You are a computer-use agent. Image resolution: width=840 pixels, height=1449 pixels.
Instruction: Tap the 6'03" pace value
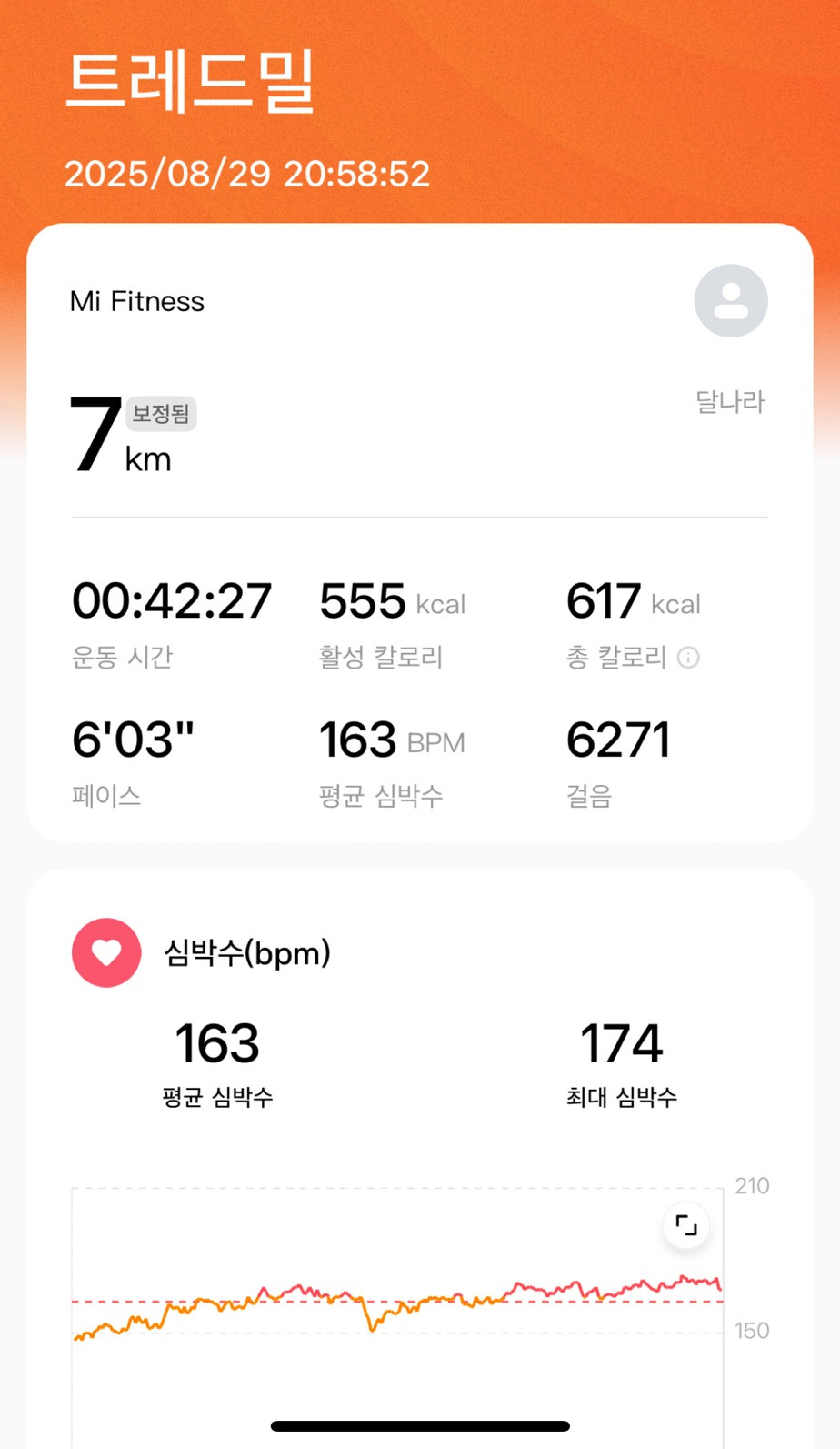[133, 739]
